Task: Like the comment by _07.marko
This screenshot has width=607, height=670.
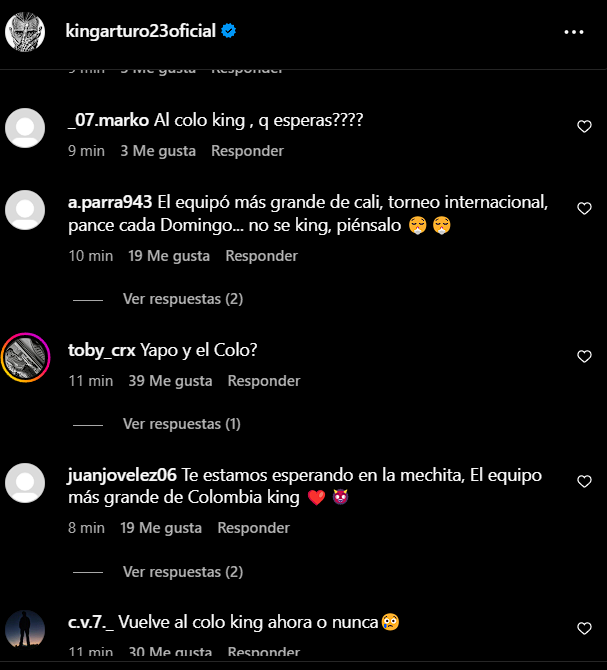Action: (x=584, y=127)
